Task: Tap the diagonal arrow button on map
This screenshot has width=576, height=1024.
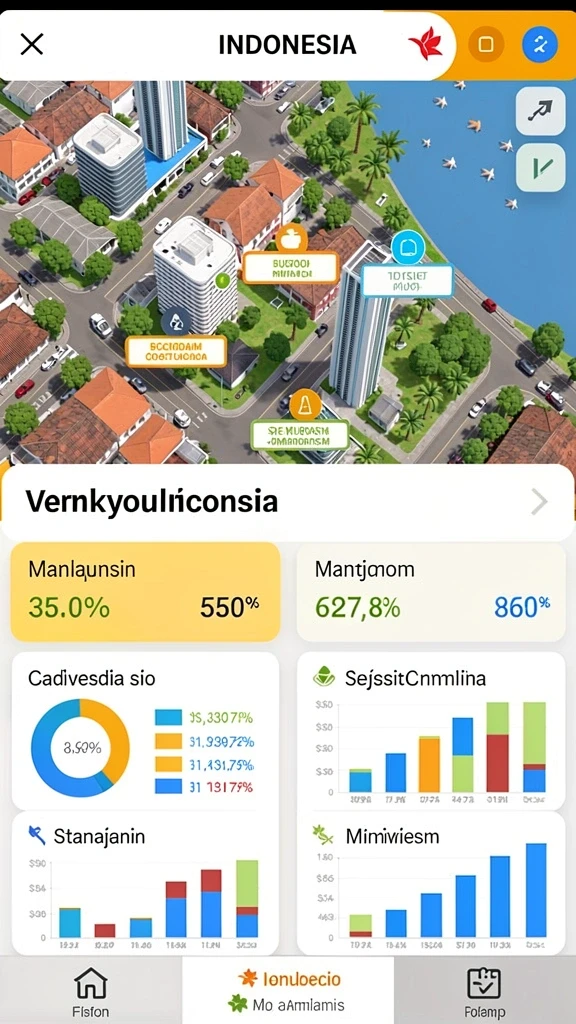Action: click(540, 111)
